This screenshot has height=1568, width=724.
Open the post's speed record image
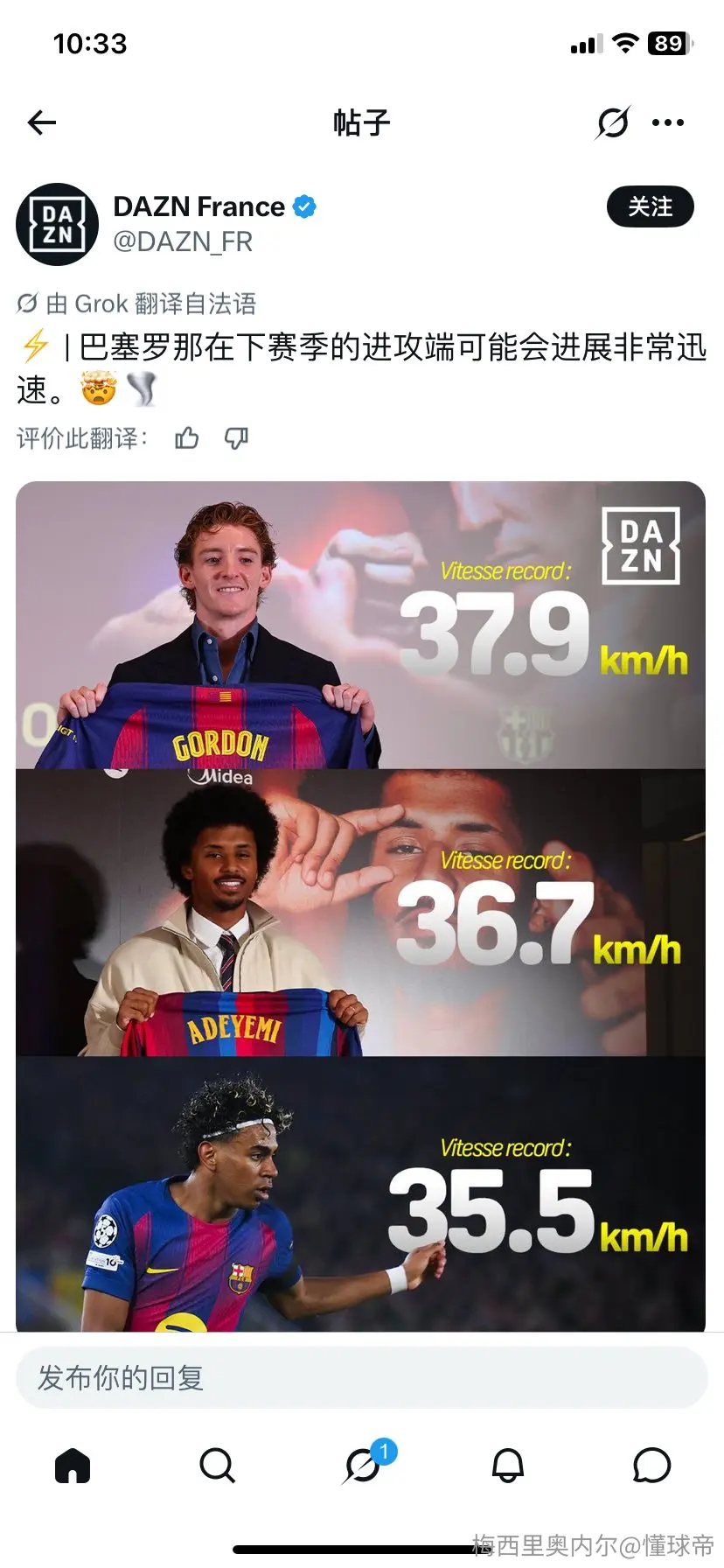pyautogui.click(x=360, y=906)
